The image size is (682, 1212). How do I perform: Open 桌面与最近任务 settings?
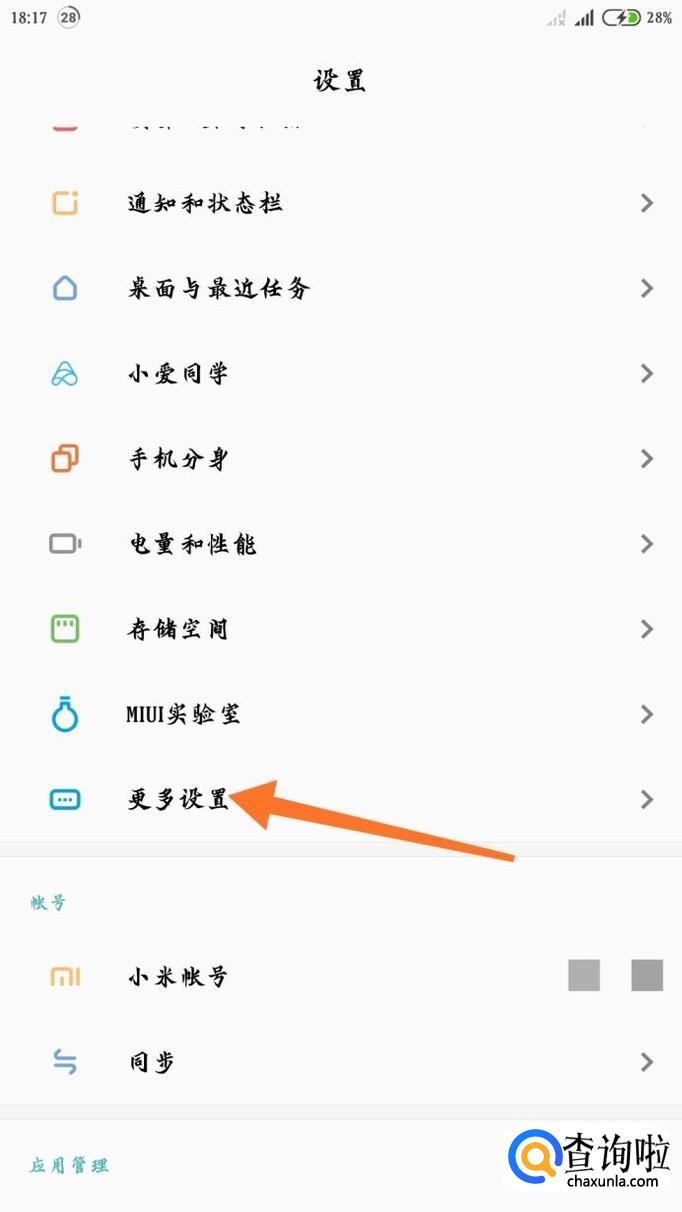218,289
